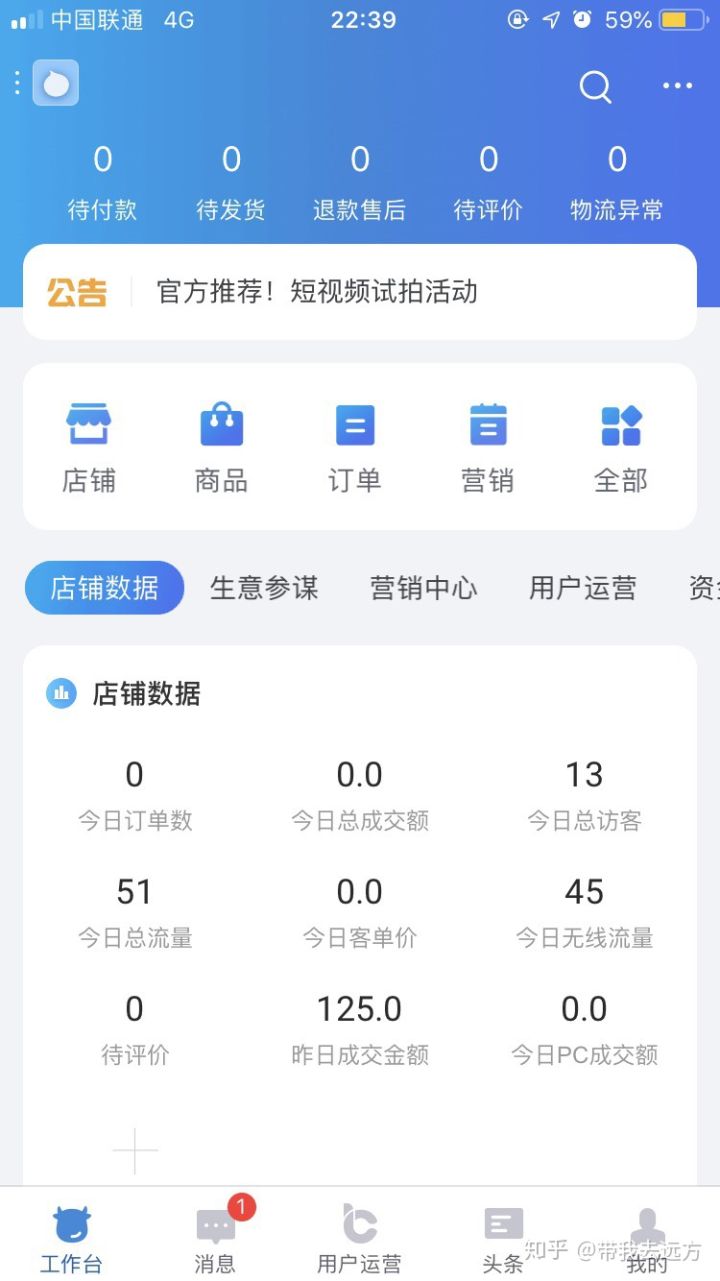The height and width of the screenshot is (1281, 720).
Task: Open the 公告 announcement banner
Action: (360, 292)
